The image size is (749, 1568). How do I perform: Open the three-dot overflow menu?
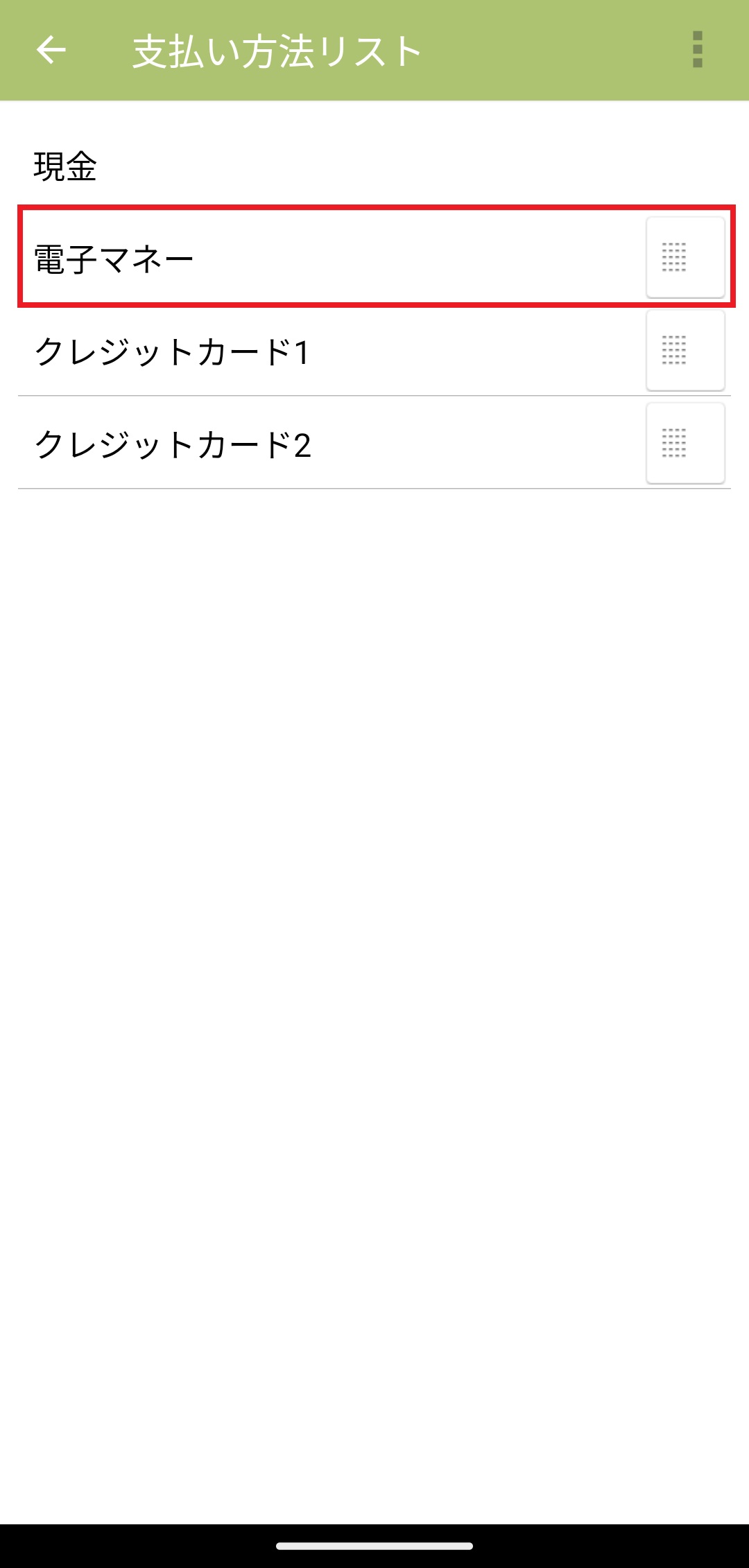(x=697, y=50)
